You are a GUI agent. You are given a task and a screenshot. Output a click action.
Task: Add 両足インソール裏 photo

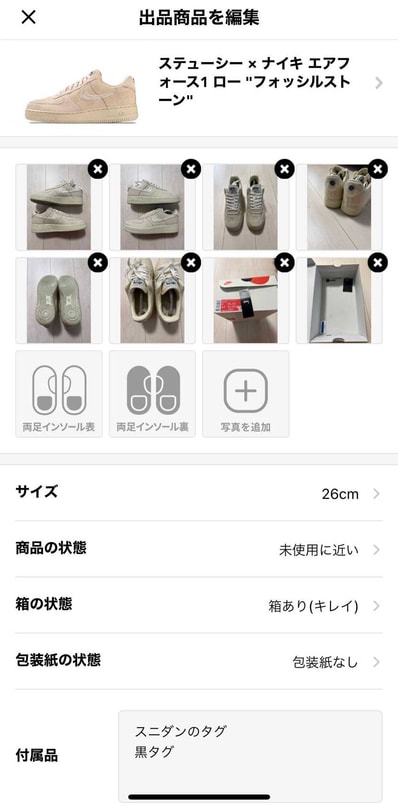click(x=153, y=394)
